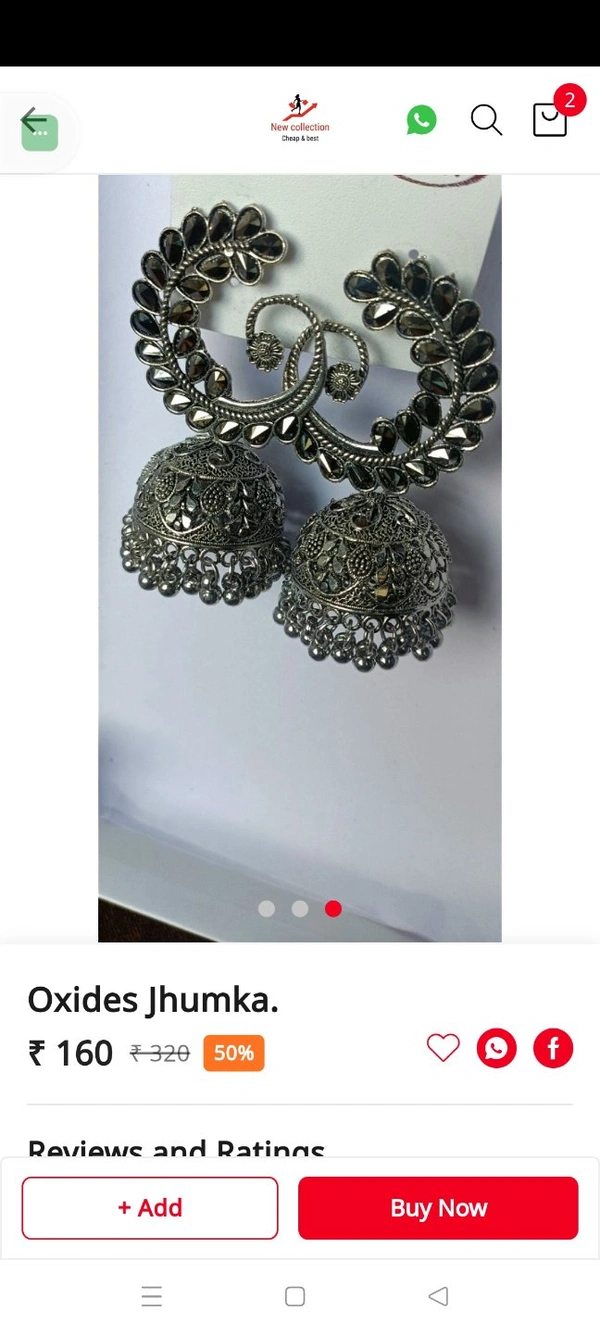The image size is (600, 1333).
Task: Select the first image indicator dot
Action: pyautogui.click(x=266, y=908)
